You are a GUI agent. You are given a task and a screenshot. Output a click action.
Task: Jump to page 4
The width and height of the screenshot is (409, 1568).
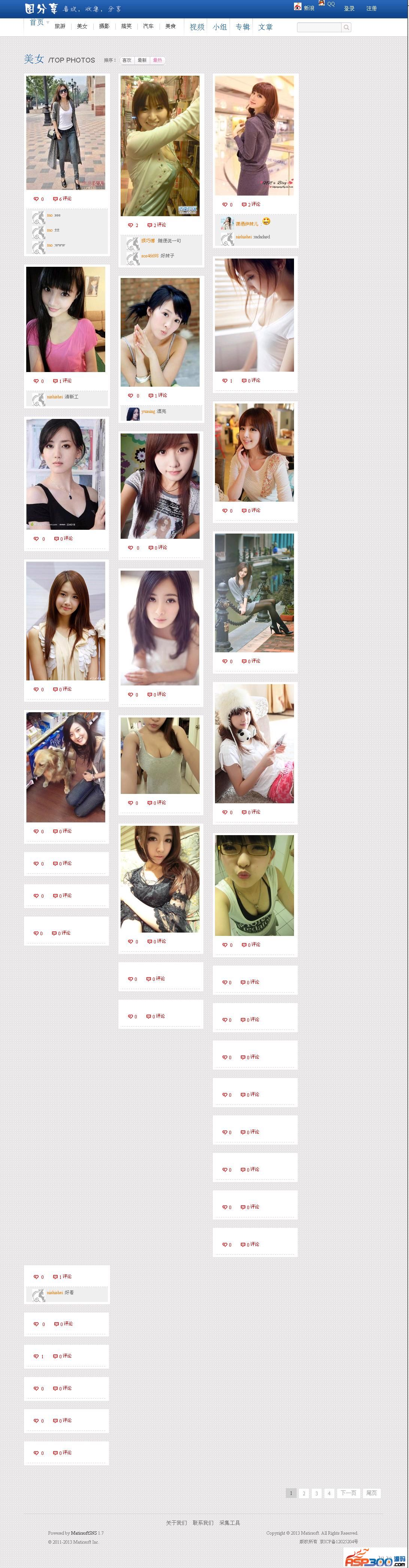pos(329,1493)
